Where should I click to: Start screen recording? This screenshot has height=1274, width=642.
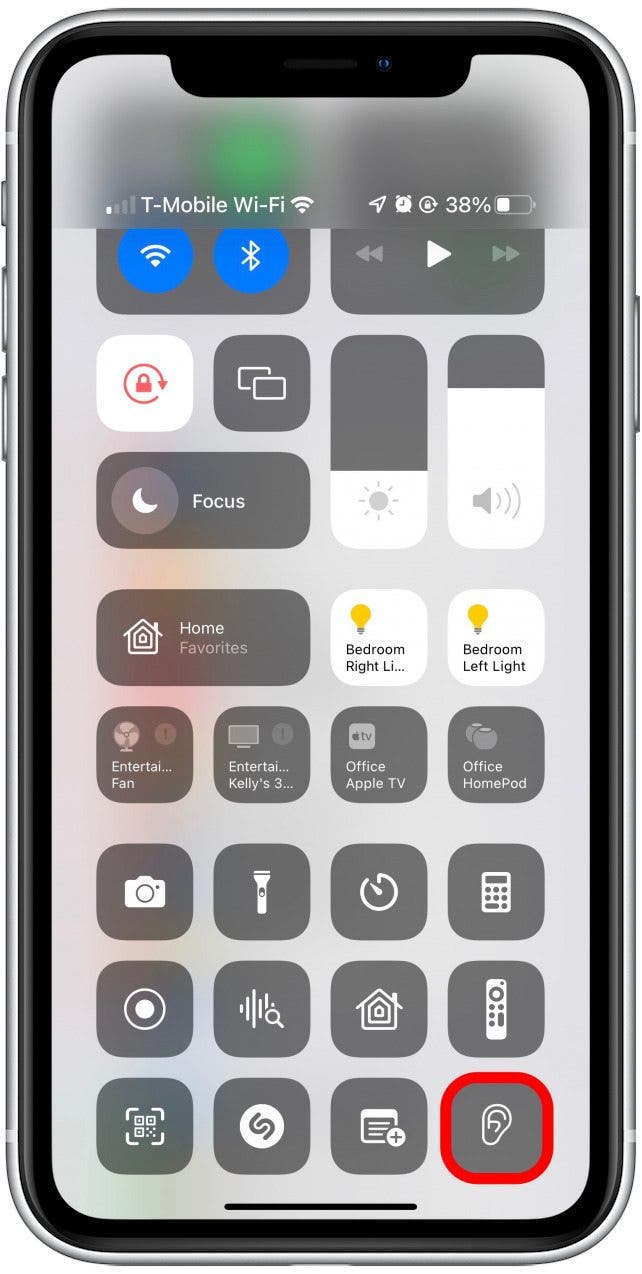(x=145, y=1009)
